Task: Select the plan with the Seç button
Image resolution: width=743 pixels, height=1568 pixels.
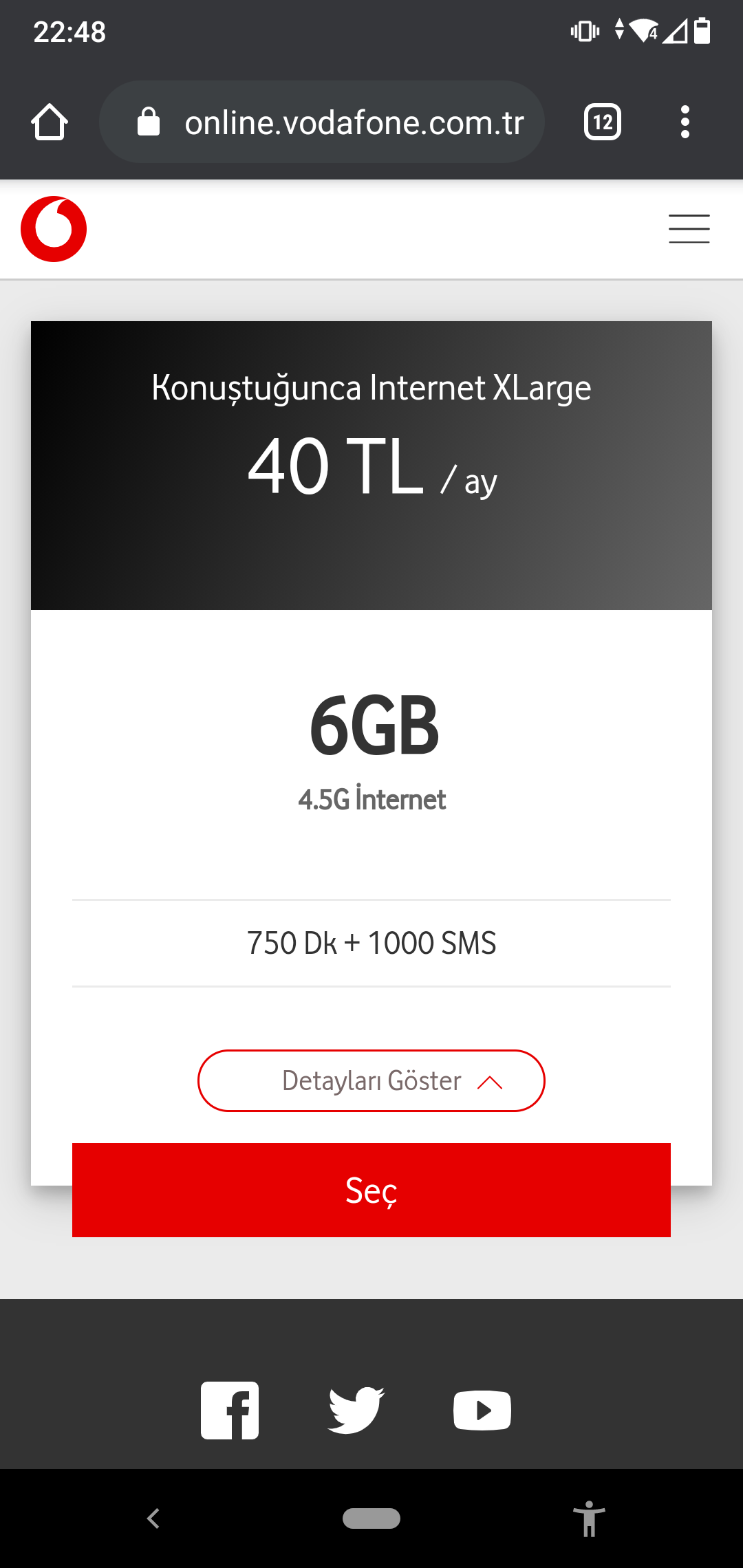Action: tap(371, 1190)
